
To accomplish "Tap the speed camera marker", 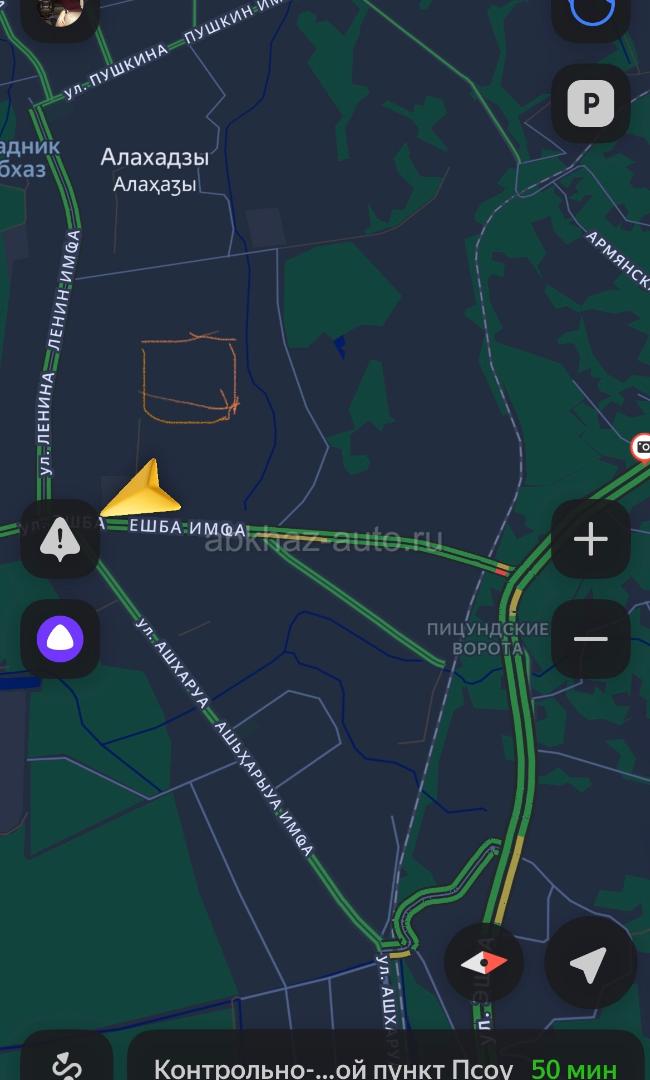I will tap(642, 447).
